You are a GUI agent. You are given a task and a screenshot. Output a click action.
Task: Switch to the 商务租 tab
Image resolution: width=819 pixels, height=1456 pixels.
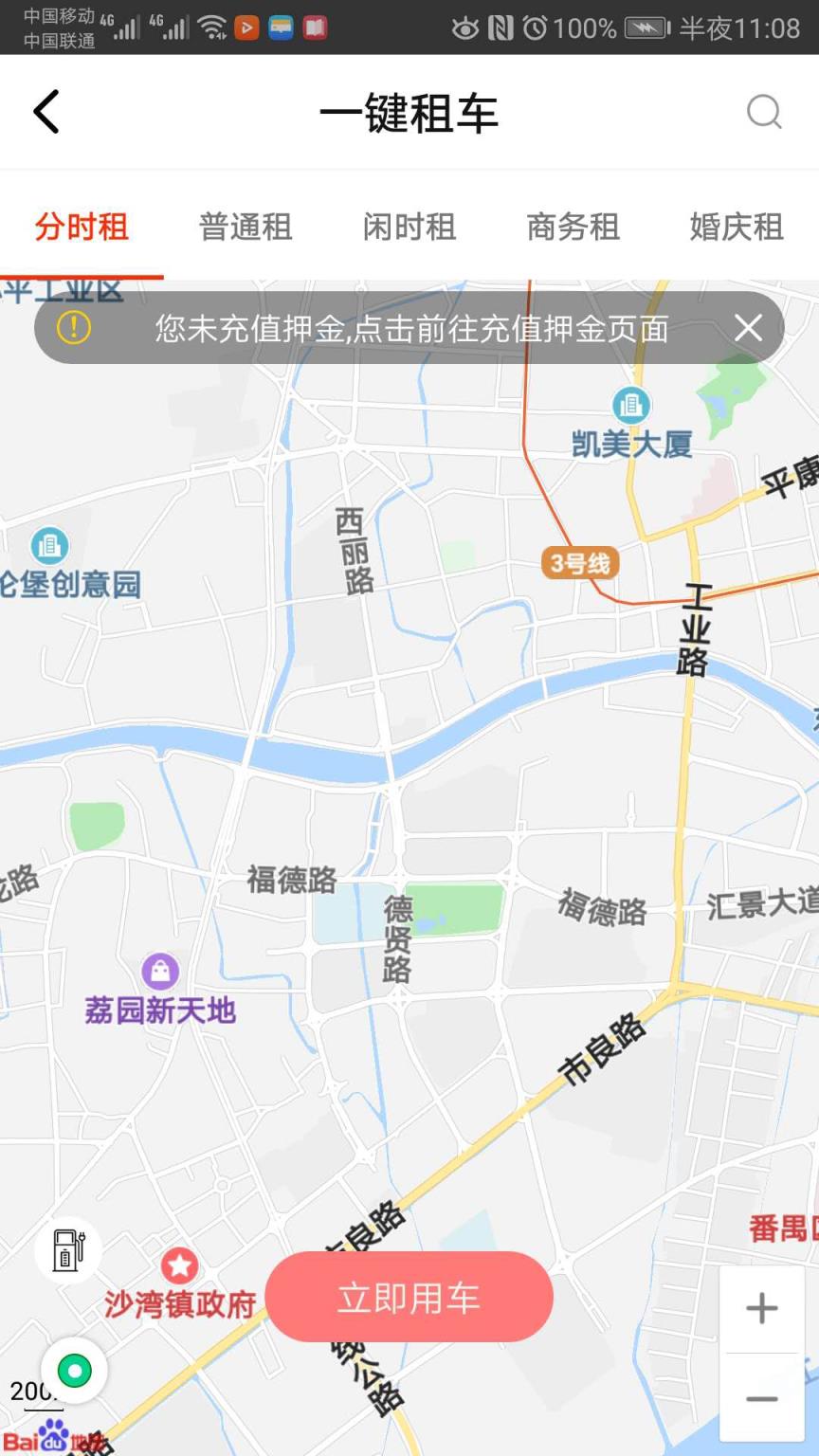[x=573, y=227]
